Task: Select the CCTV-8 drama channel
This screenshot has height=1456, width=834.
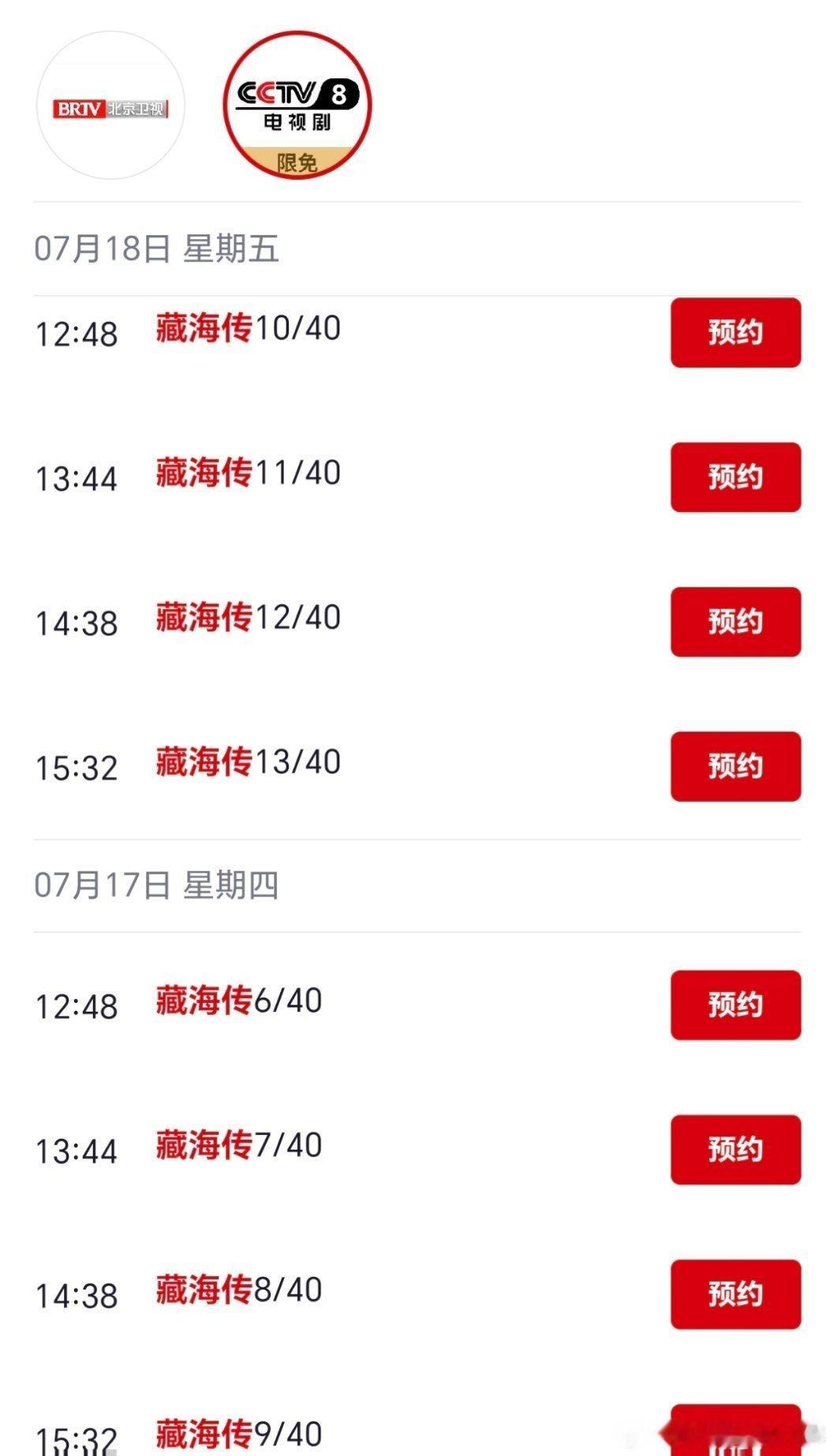Action: tap(297, 106)
